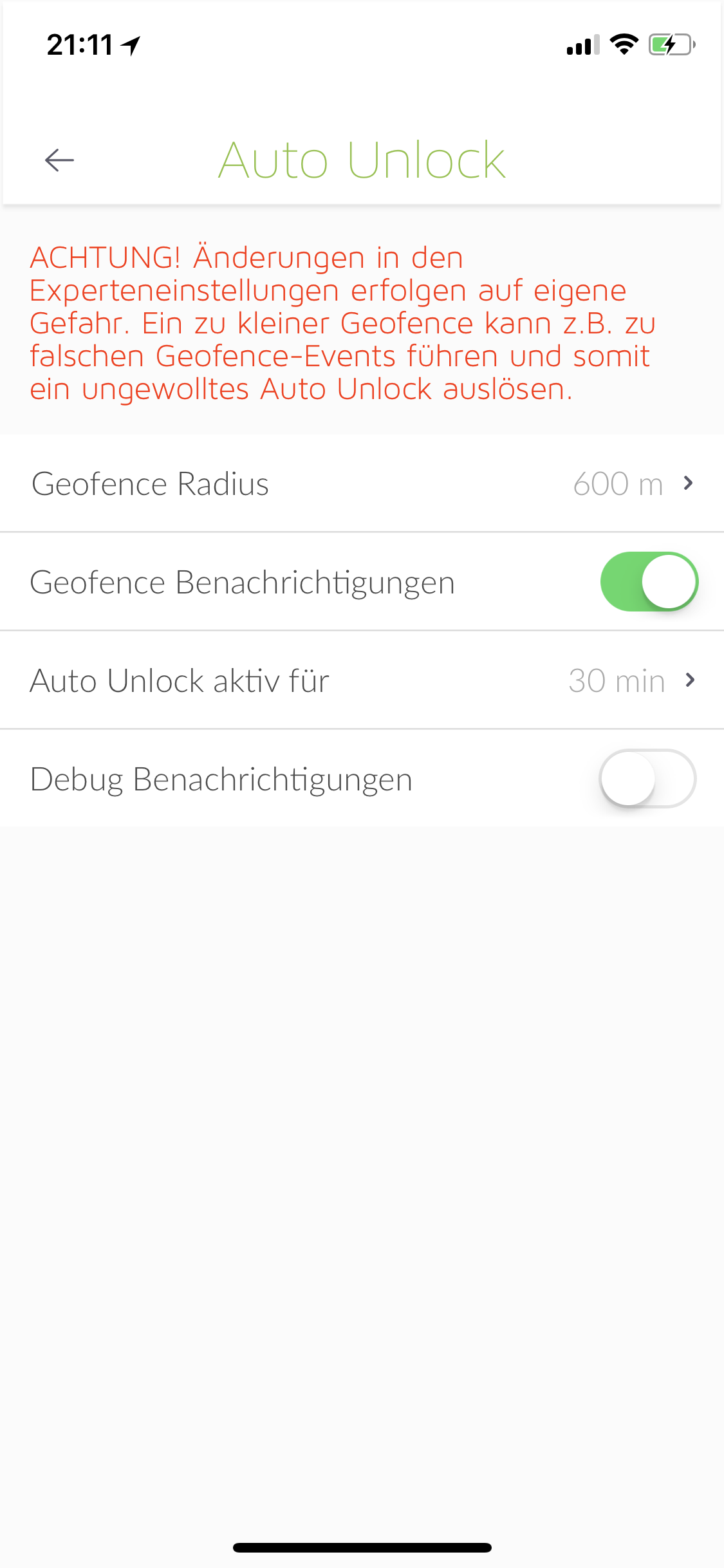
Task: Enable Debug Benachrichtigungen
Action: (647, 779)
